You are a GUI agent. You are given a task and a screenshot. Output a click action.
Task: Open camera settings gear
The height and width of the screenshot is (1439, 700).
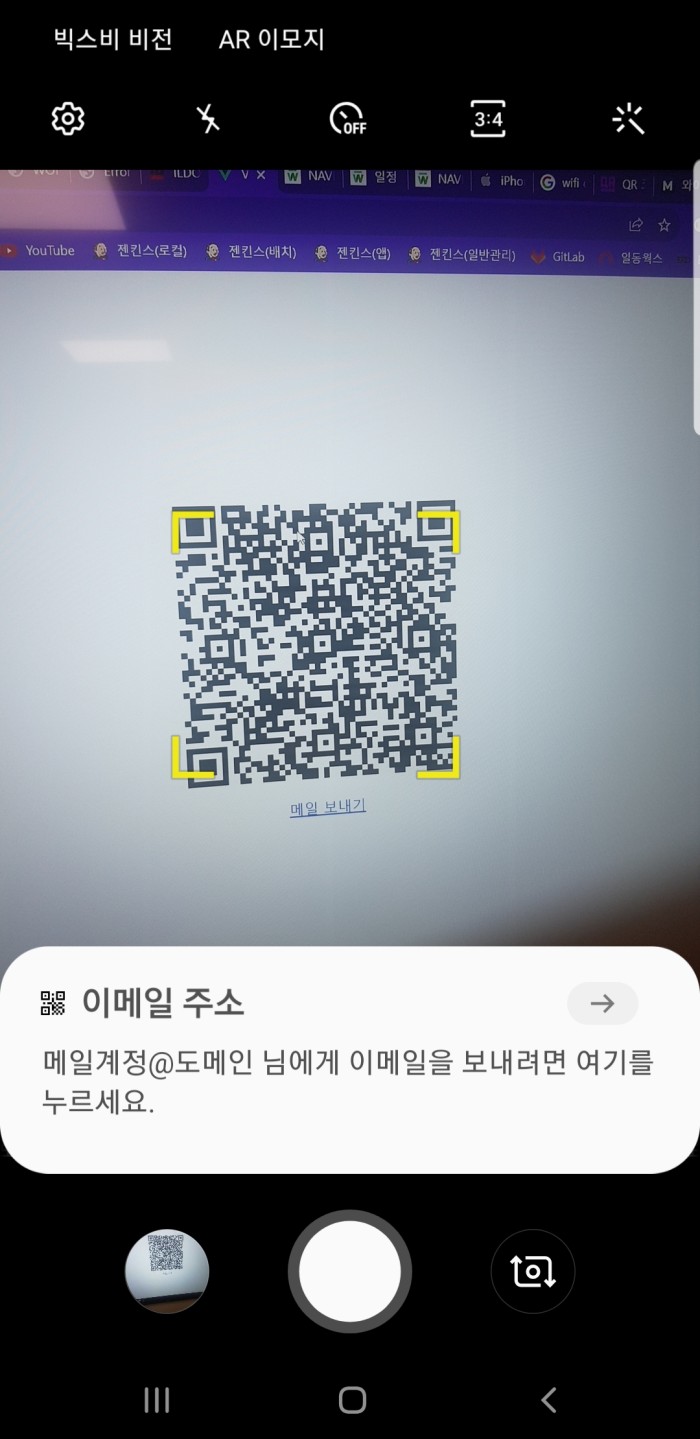[68, 120]
